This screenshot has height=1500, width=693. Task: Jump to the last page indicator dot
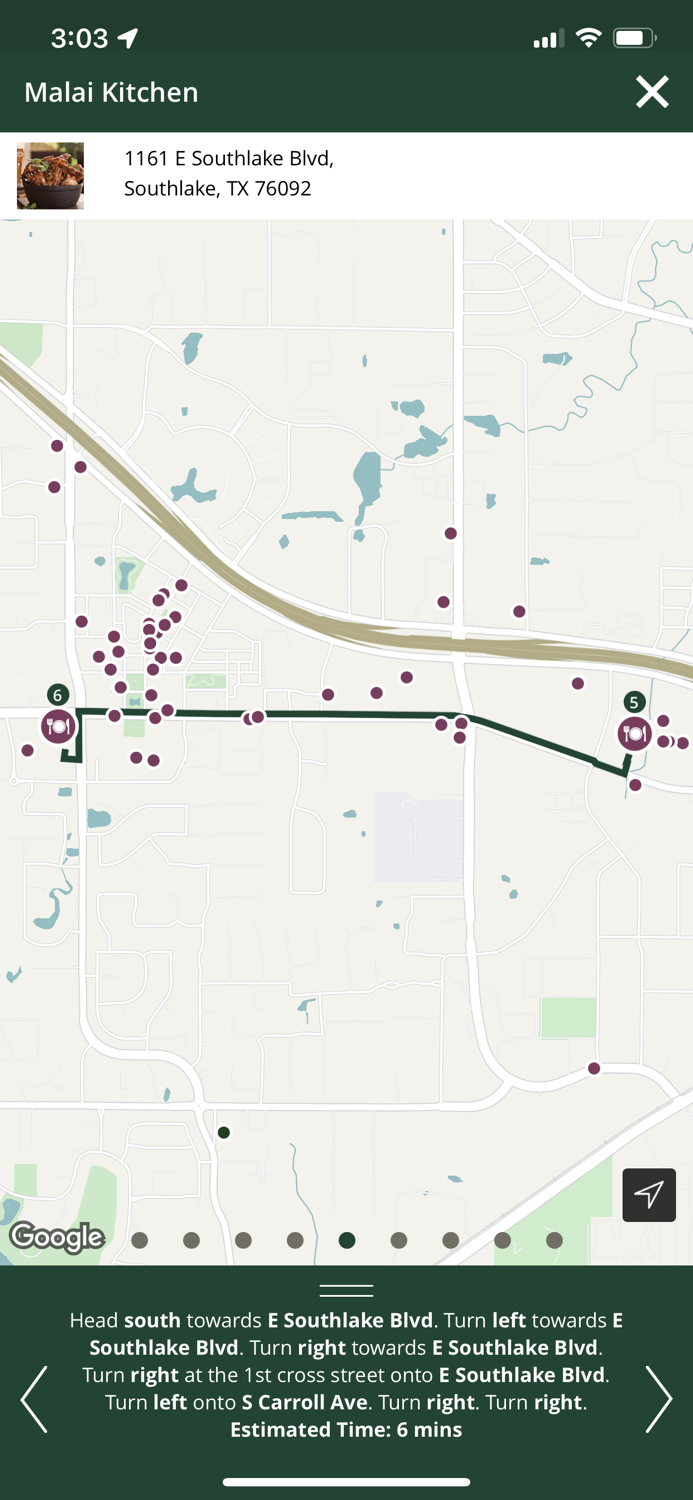(554, 1240)
